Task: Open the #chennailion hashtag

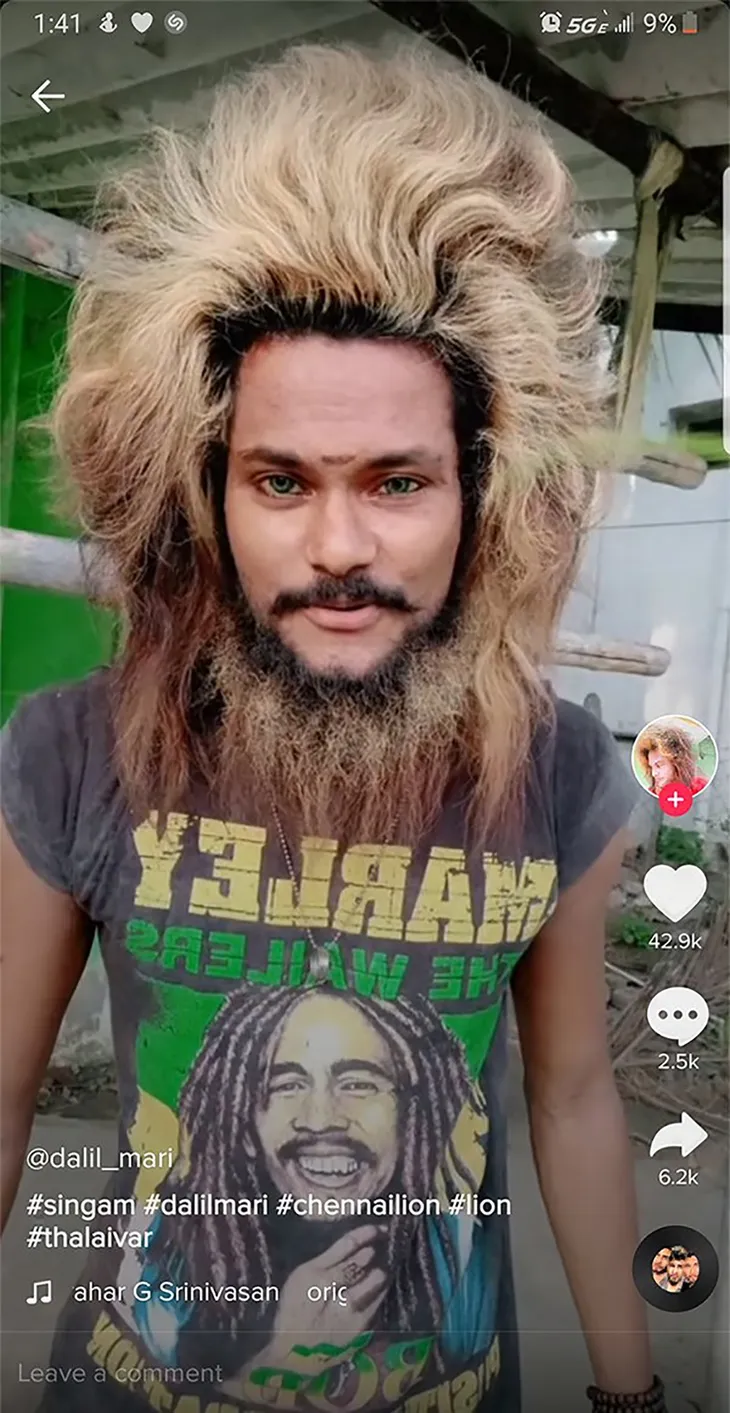Action: [358, 1205]
